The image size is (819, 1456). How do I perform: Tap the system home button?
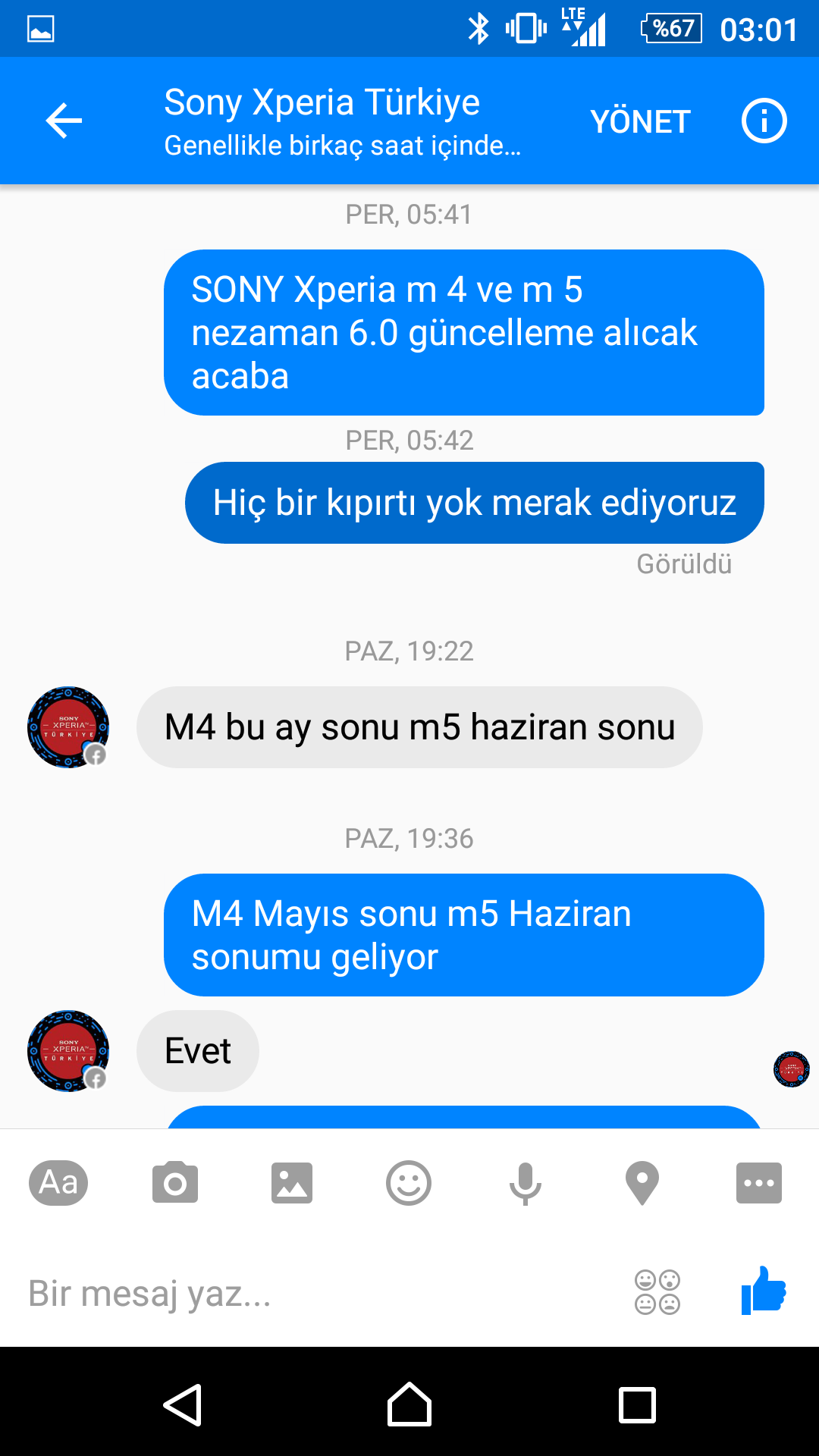[x=409, y=1405]
